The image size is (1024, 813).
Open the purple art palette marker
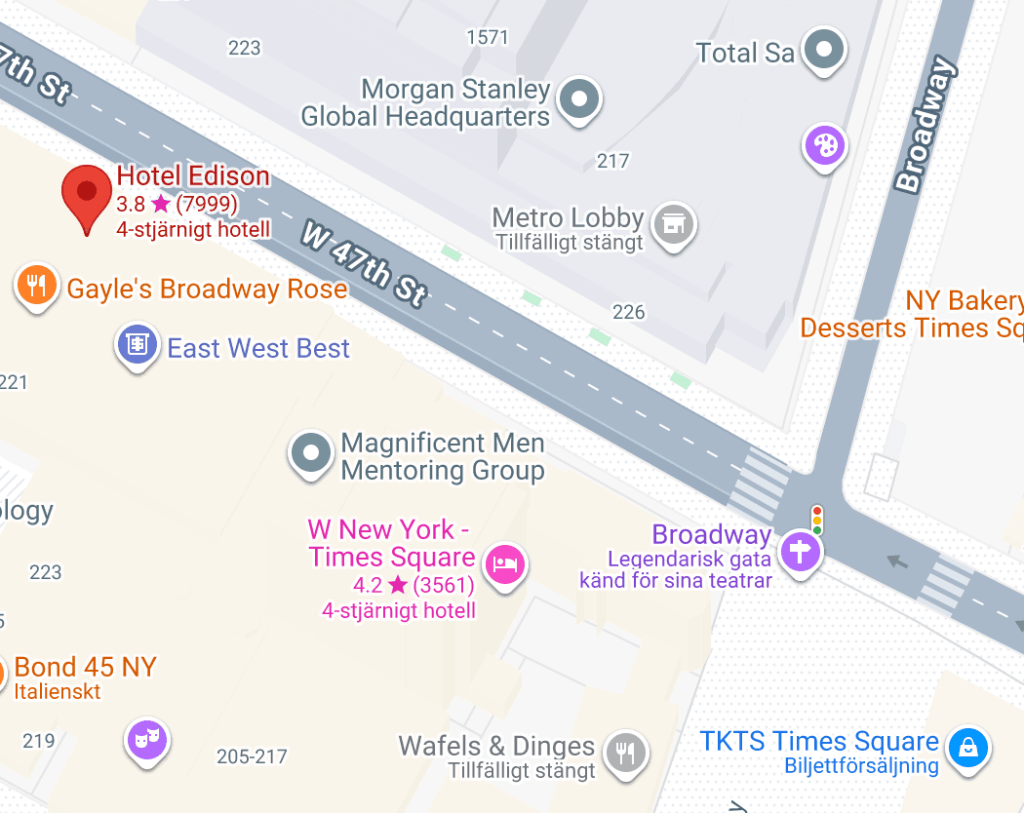click(825, 146)
